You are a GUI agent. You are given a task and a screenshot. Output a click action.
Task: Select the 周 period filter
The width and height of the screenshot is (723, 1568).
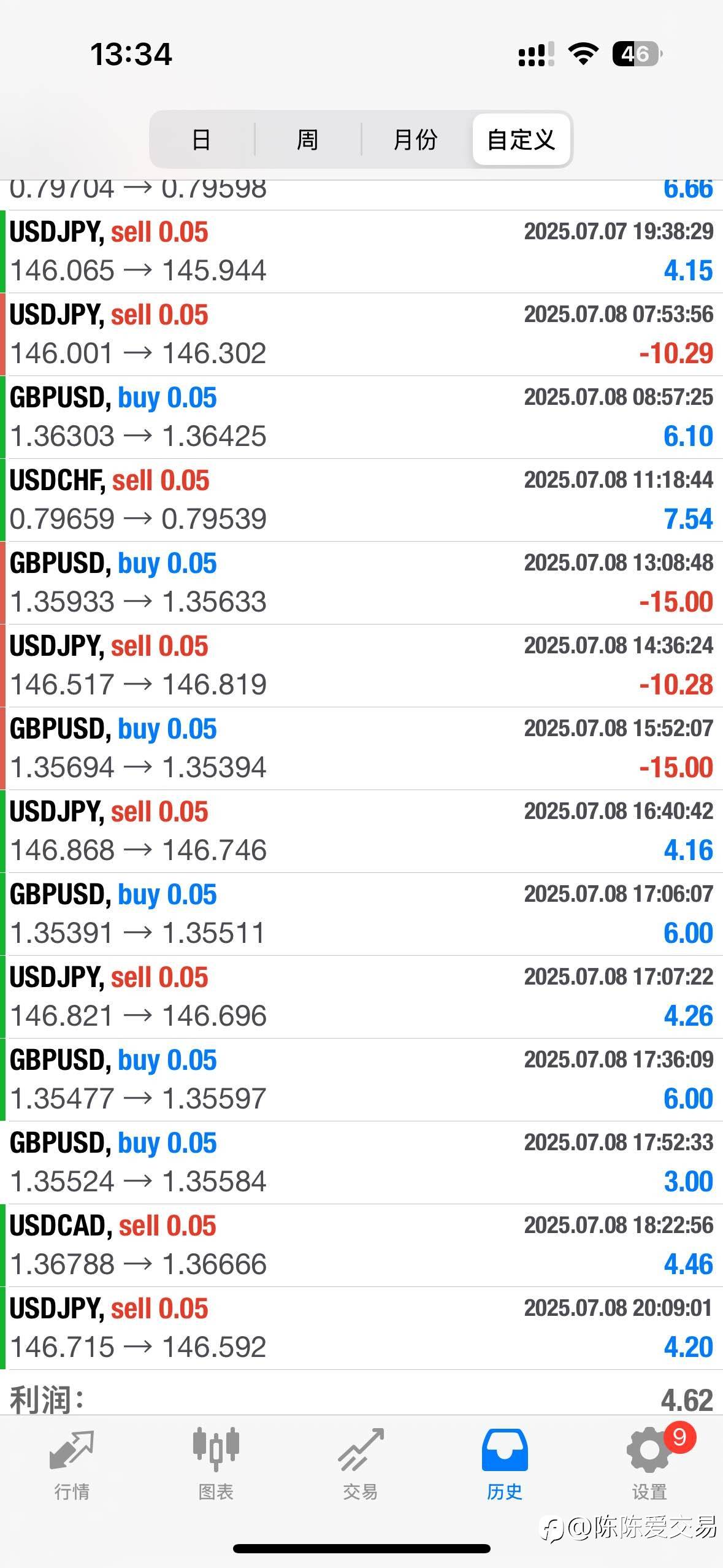pos(307,139)
